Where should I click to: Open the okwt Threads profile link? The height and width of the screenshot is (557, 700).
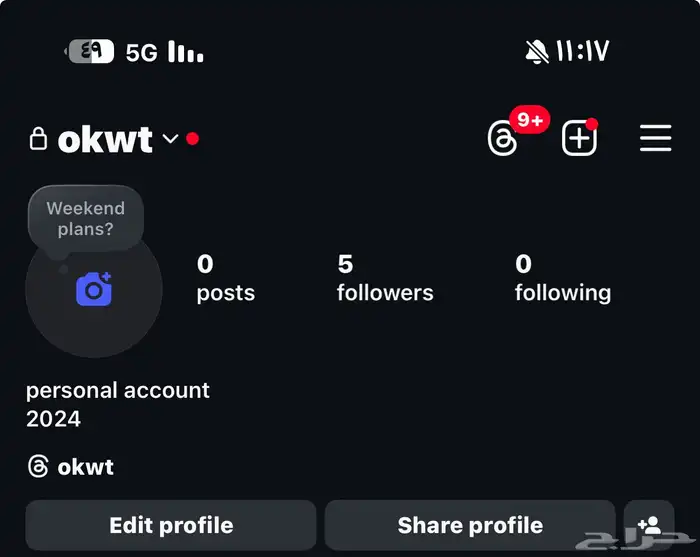(72, 466)
